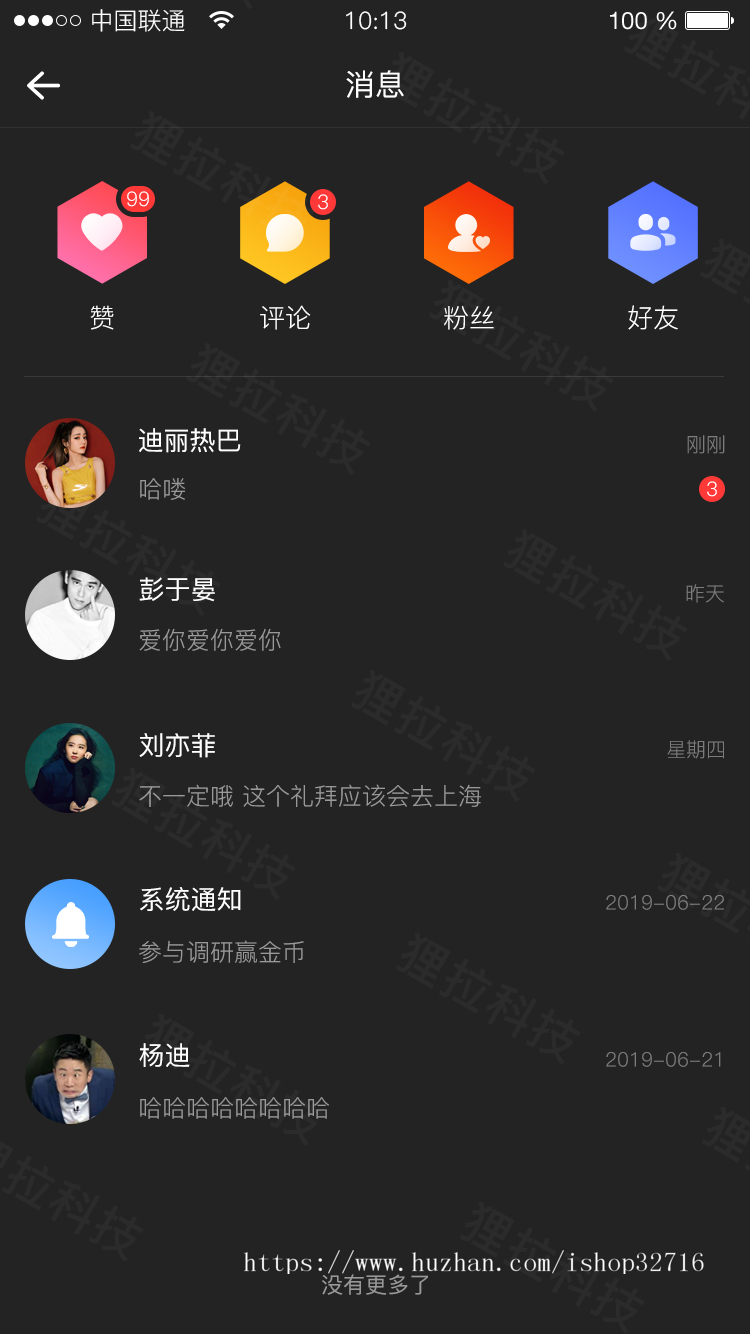Screen dimensions: 750x1334
Task: Tap the 消息 title in the header
Action: click(375, 85)
